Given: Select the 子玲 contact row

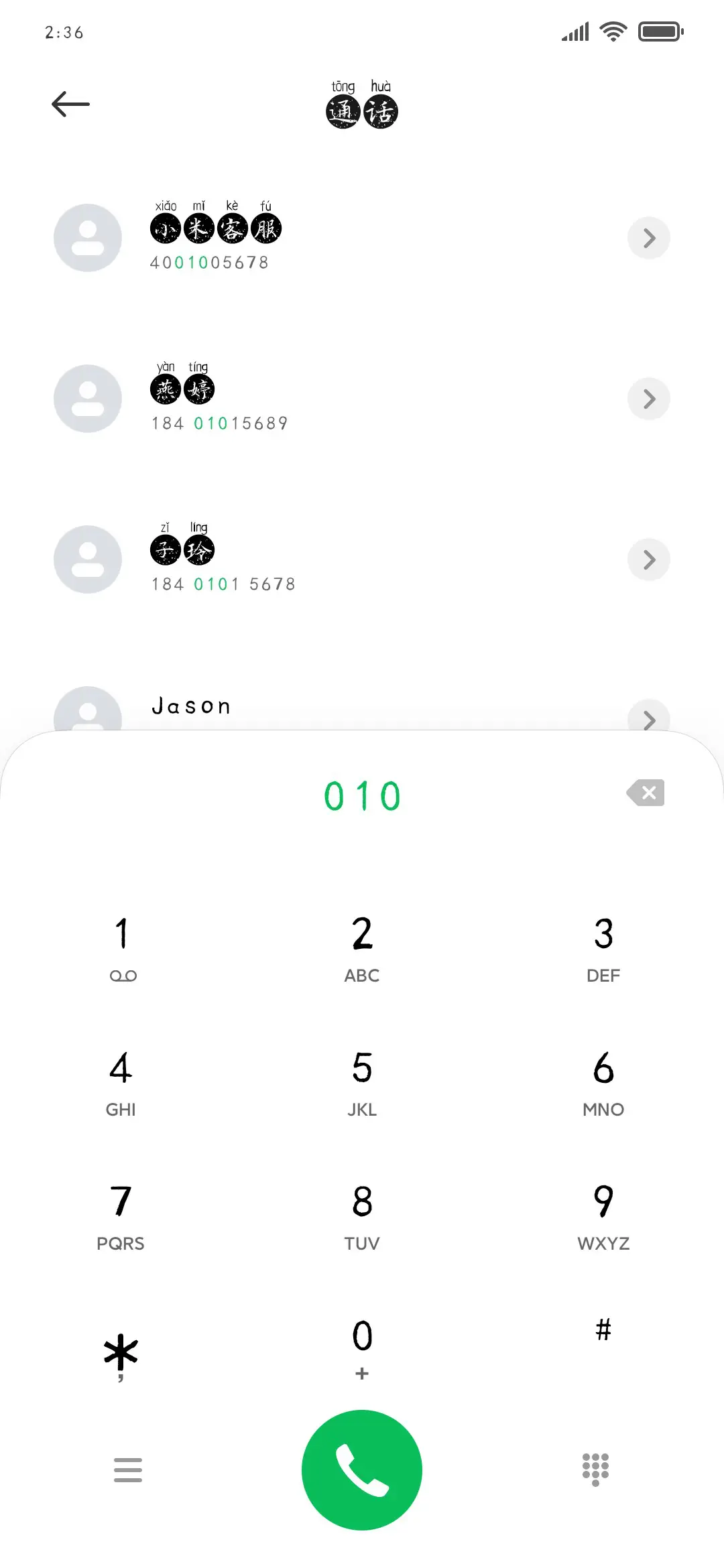Looking at the screenshot, I should pyautogui.click(x=335, y=560).
